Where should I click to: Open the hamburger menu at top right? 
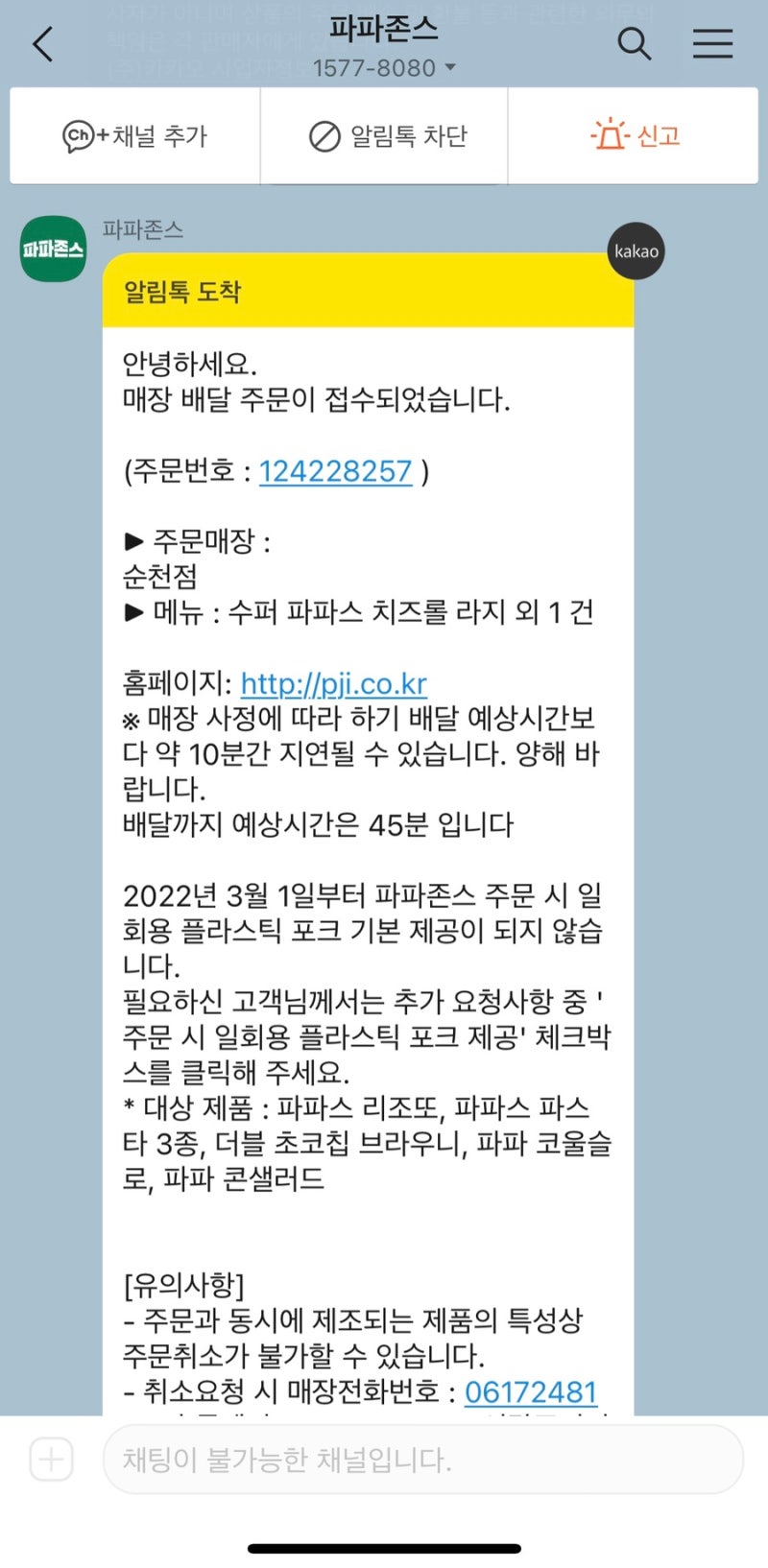pyautogui.click(x=712, y=43)
